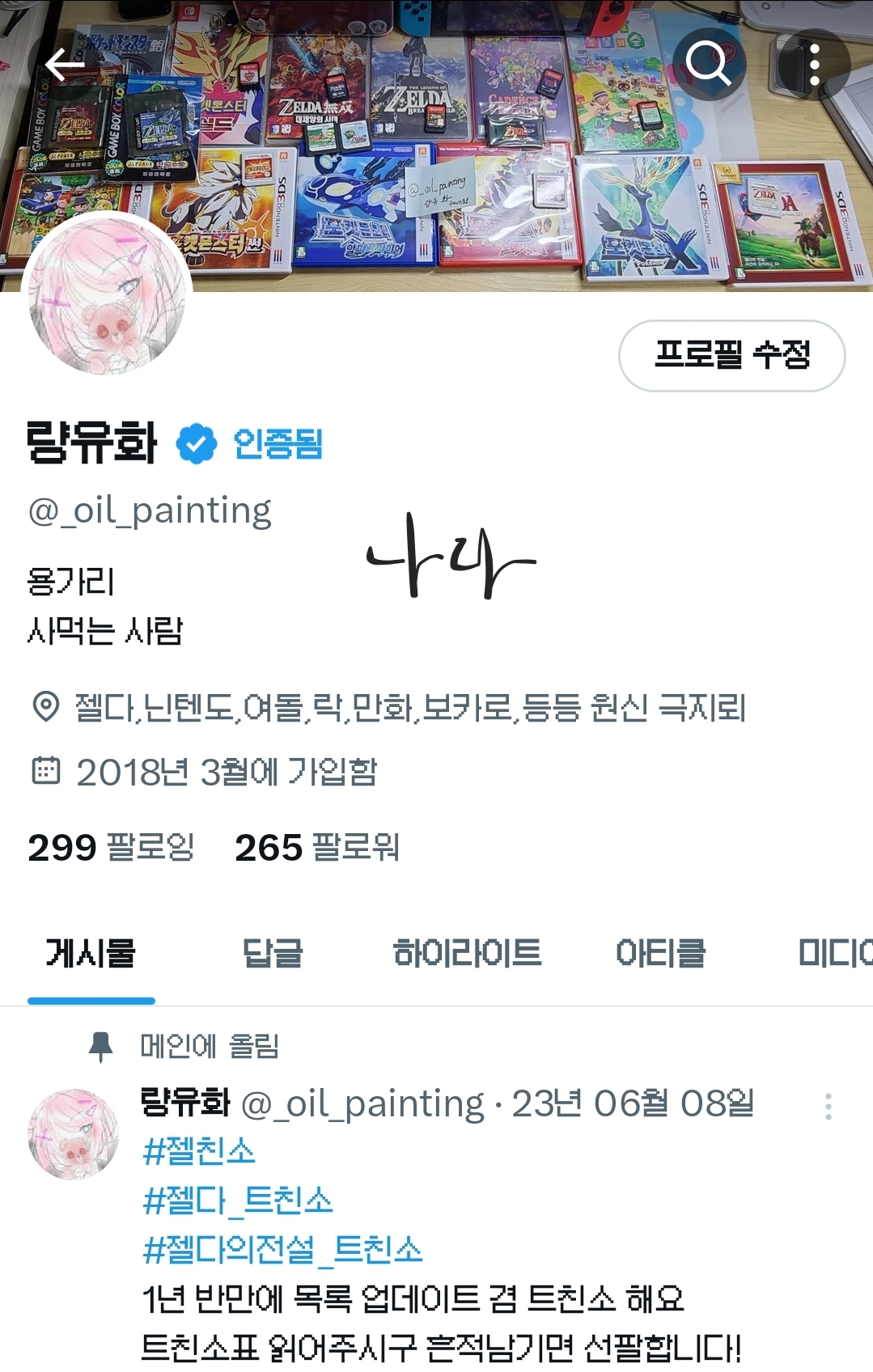Open the 265 팔로워 list
Screen dimensions: 873x1372
click(316, 848)
